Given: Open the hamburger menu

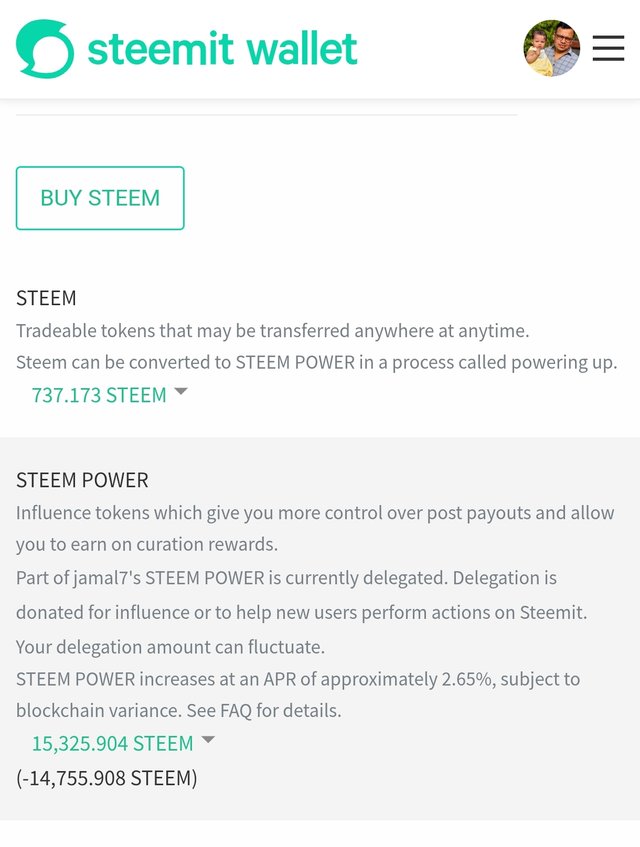Looking at the screenshot, I should pos(608,48).
